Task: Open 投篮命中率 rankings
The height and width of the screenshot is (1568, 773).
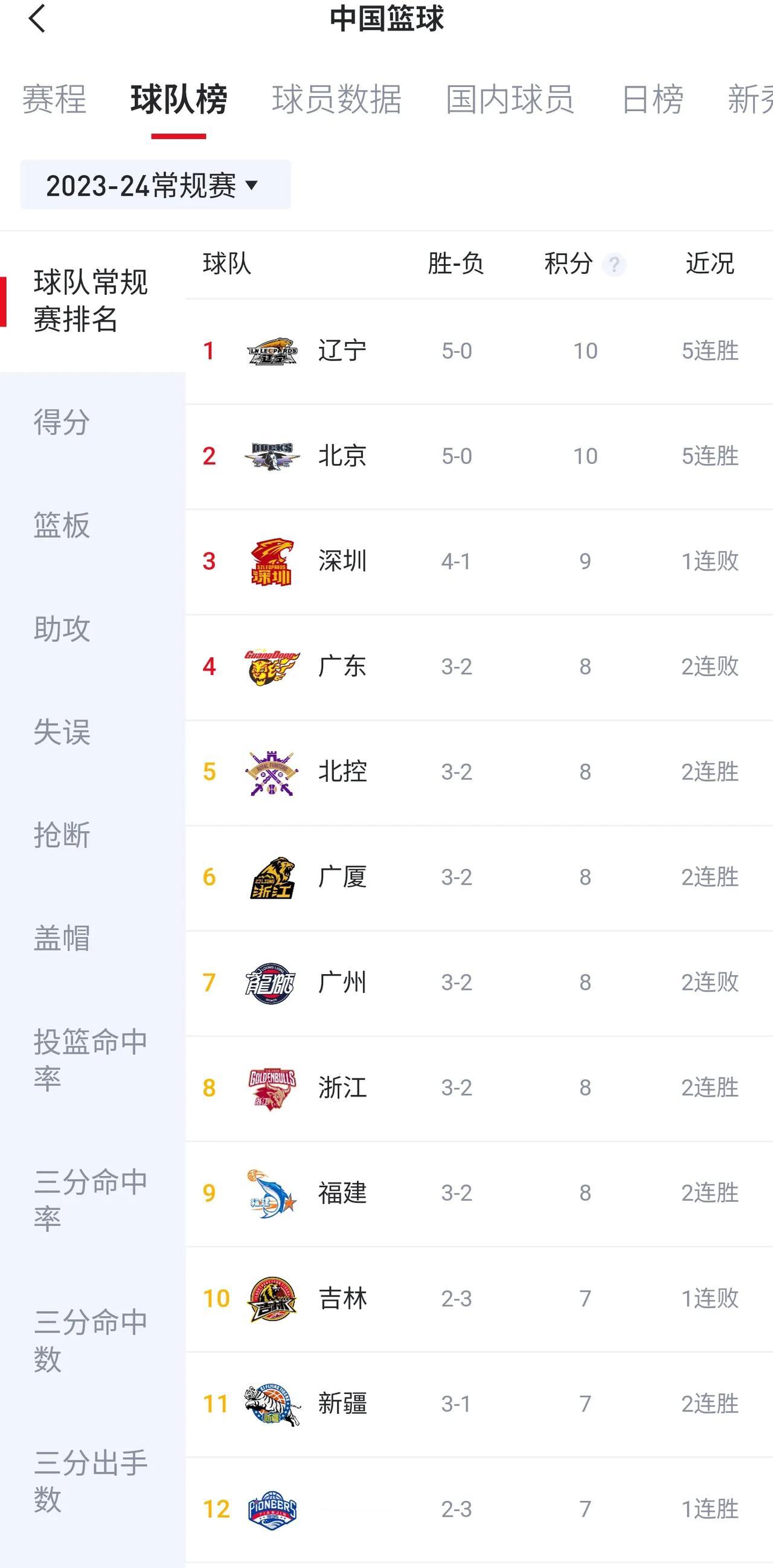Action: point(88,1060)
